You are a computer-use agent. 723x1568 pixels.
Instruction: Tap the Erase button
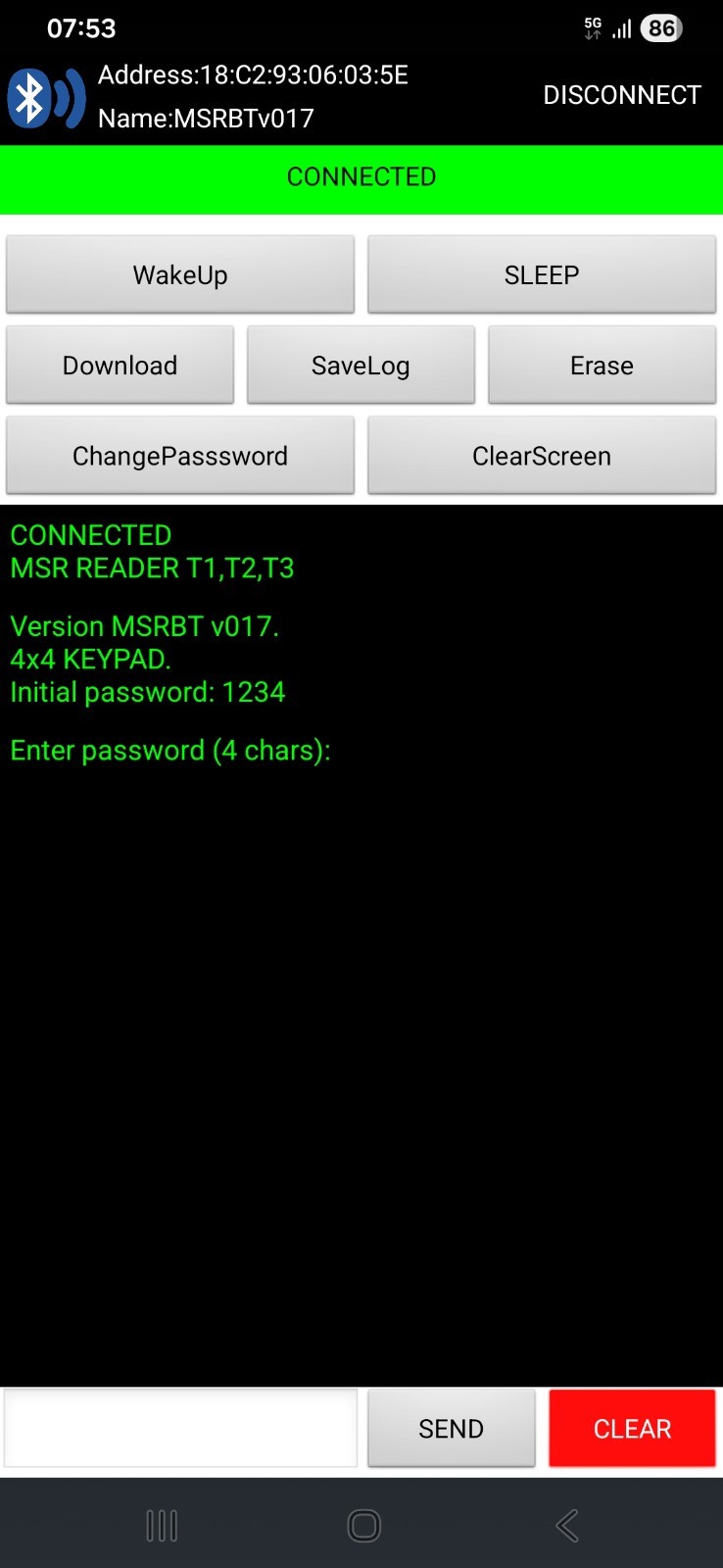(602, 366)
